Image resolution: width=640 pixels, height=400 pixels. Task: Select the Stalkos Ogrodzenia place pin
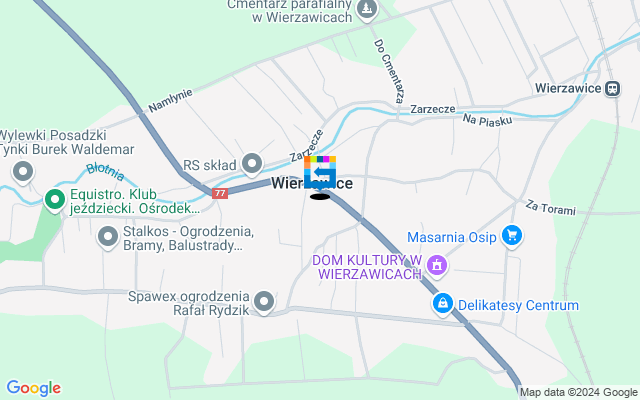click(108, 236)
